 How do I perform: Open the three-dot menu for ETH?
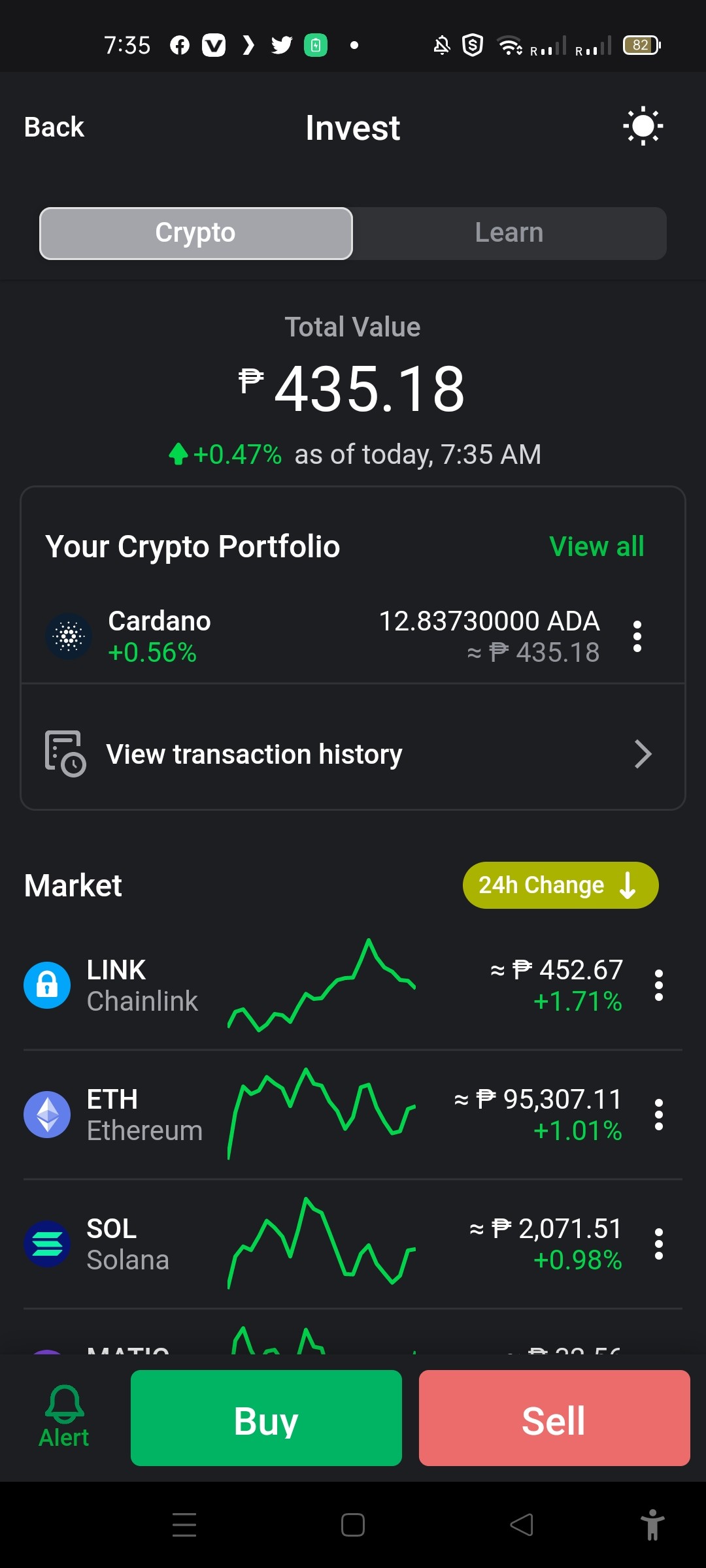(x=659, y=1115)
